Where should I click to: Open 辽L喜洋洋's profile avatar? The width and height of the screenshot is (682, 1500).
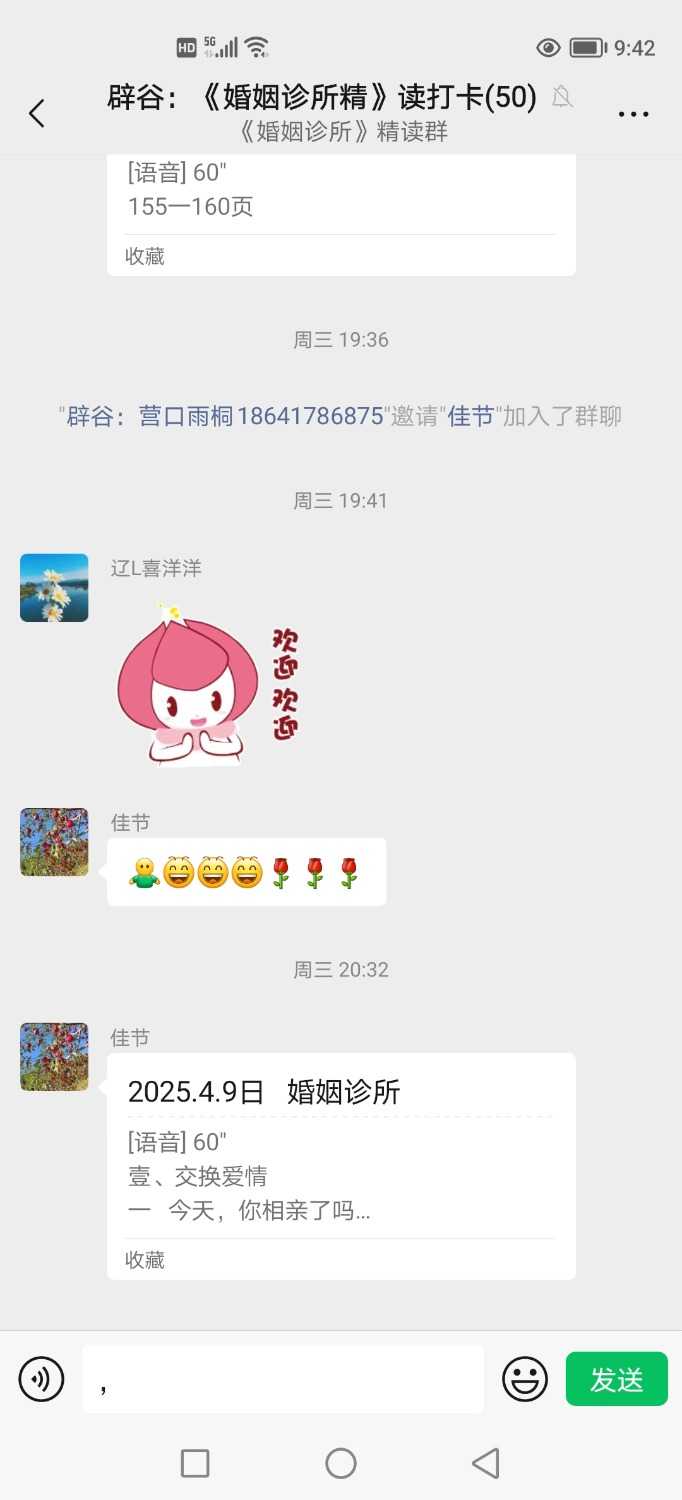(x=54, y=588)
